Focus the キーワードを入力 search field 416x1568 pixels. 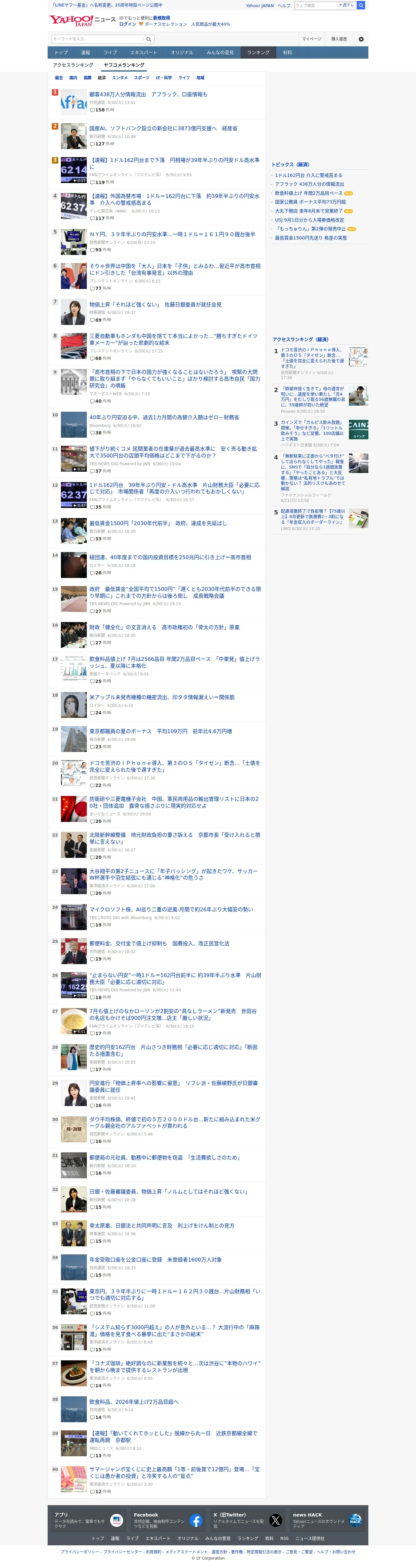[x=98, y=39]
